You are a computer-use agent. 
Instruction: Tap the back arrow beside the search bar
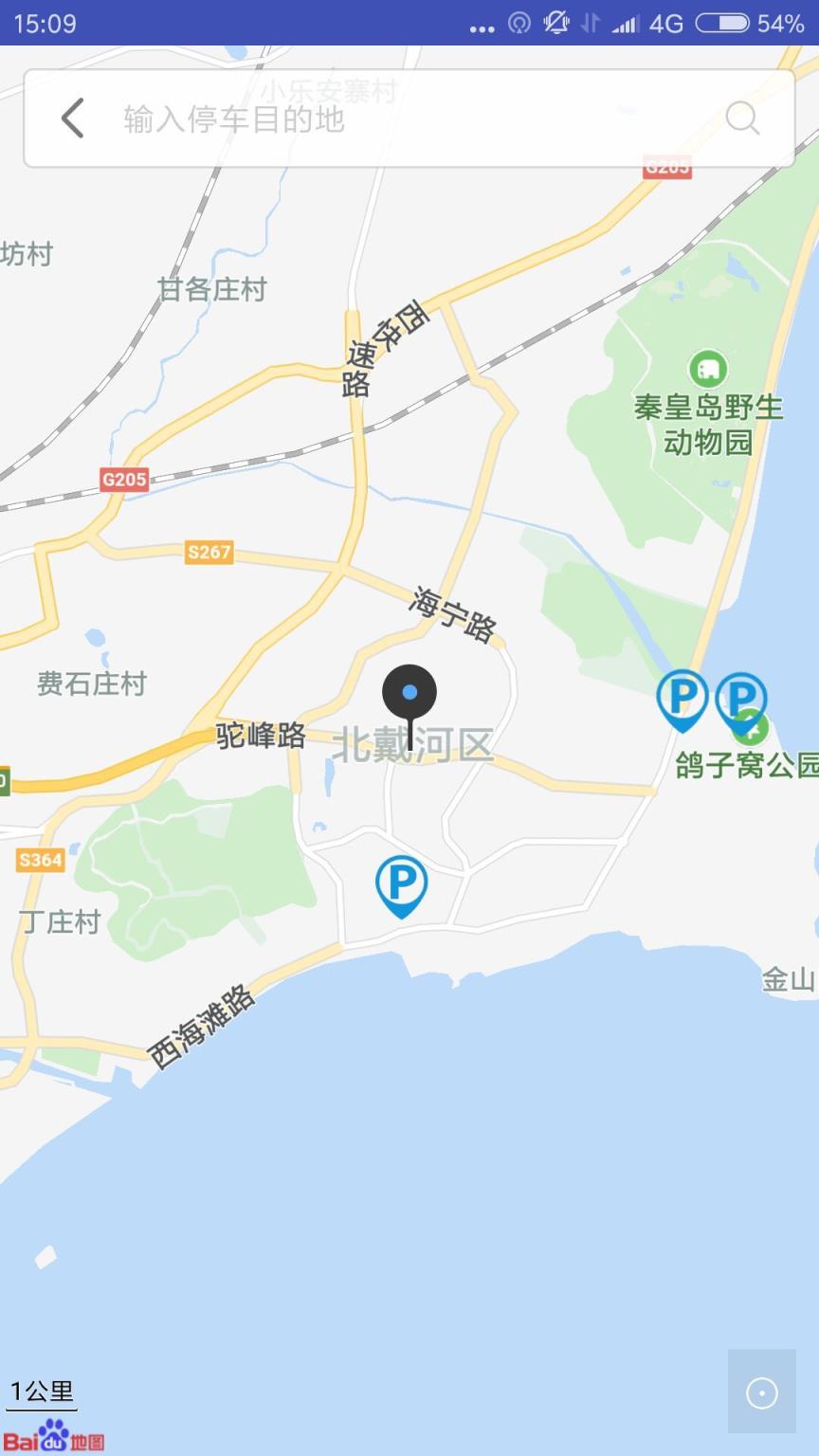coord(70,119)
